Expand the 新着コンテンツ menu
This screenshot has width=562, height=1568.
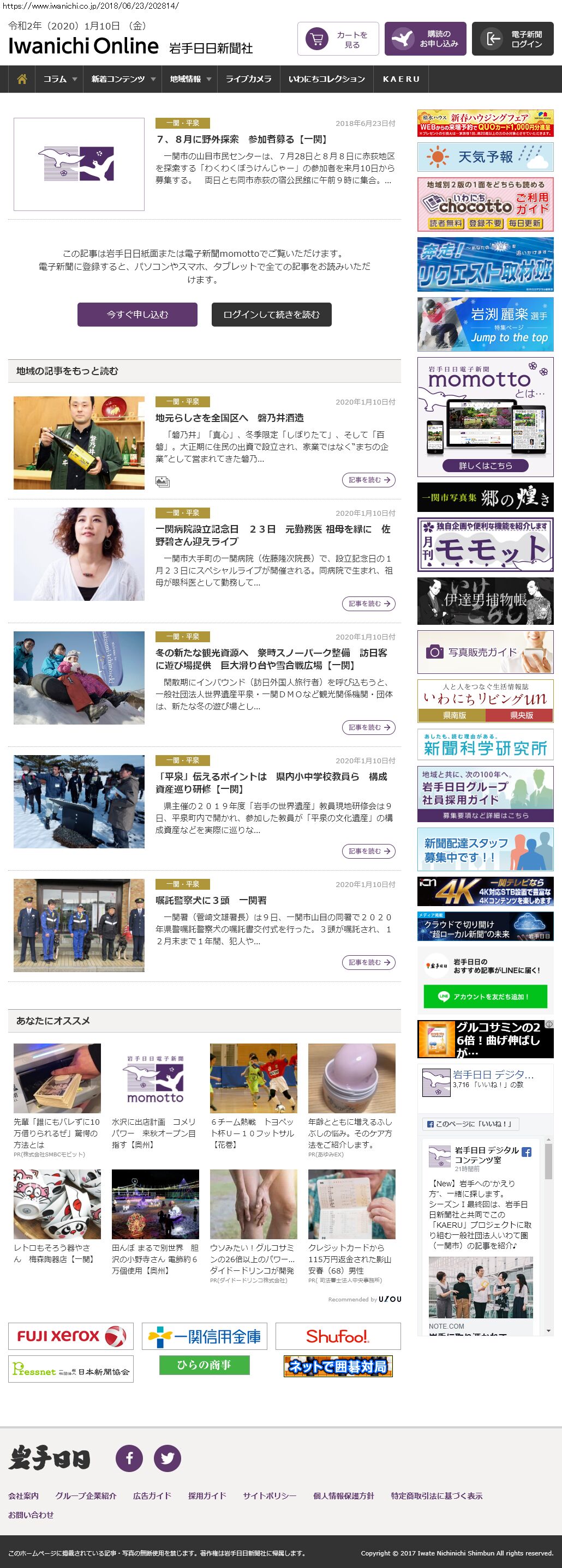coord(123,79)
